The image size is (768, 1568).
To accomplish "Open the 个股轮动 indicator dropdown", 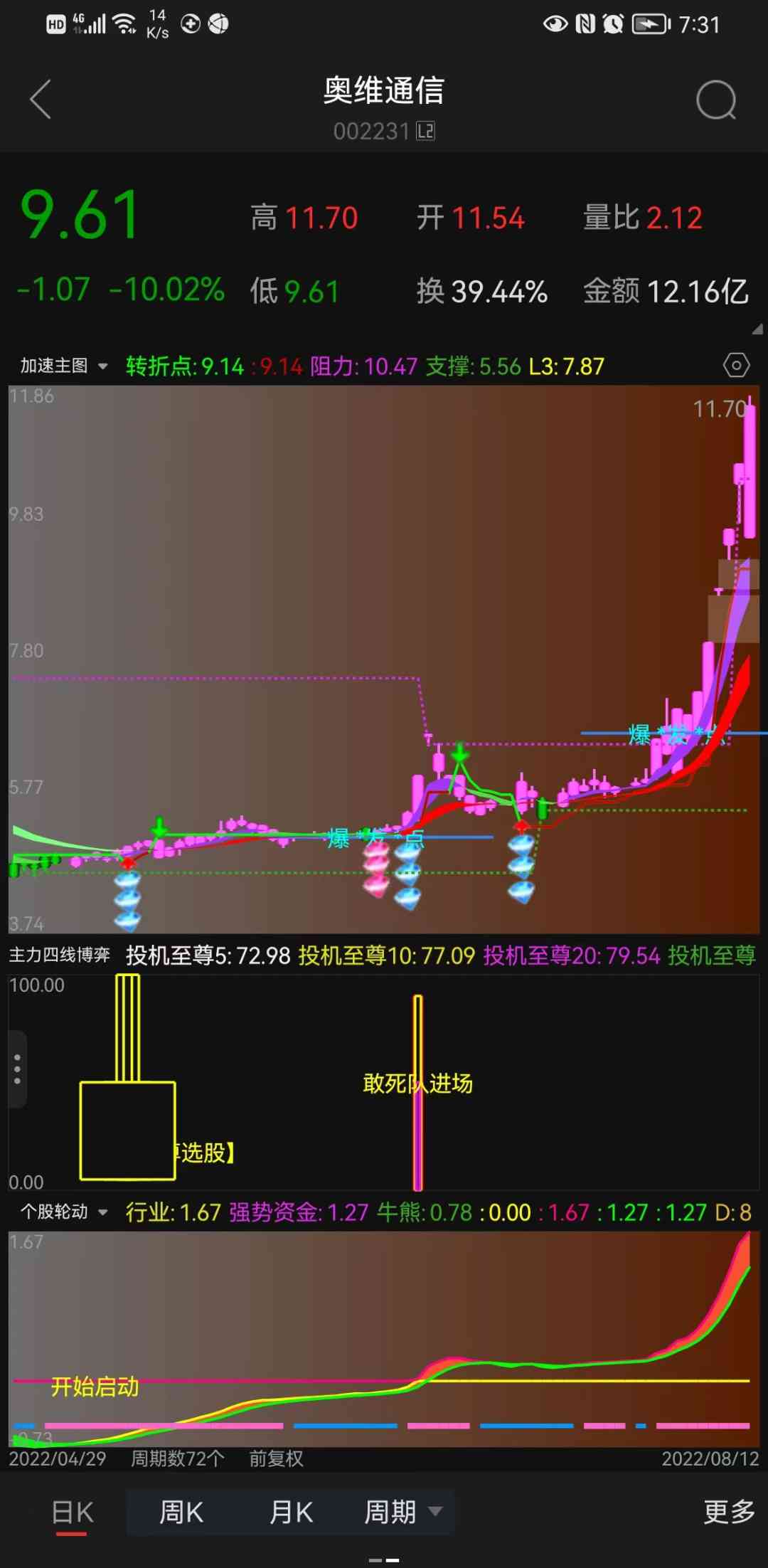I will pyautogui.click(x=64, y=1212).
